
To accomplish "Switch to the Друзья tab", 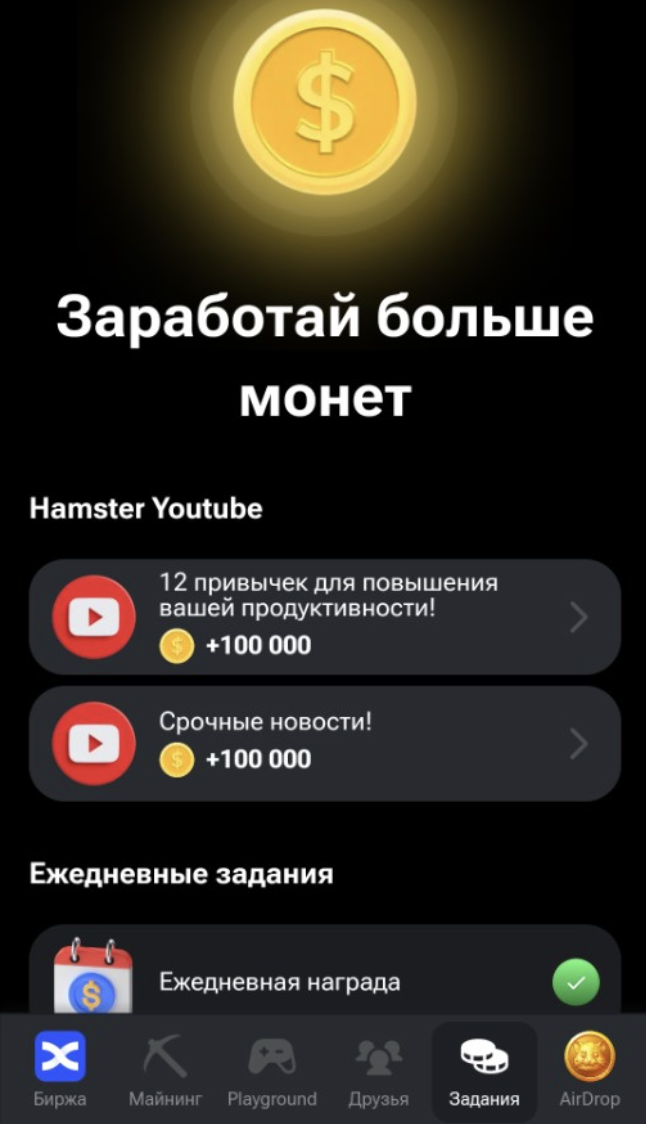I will (378, 1070).
